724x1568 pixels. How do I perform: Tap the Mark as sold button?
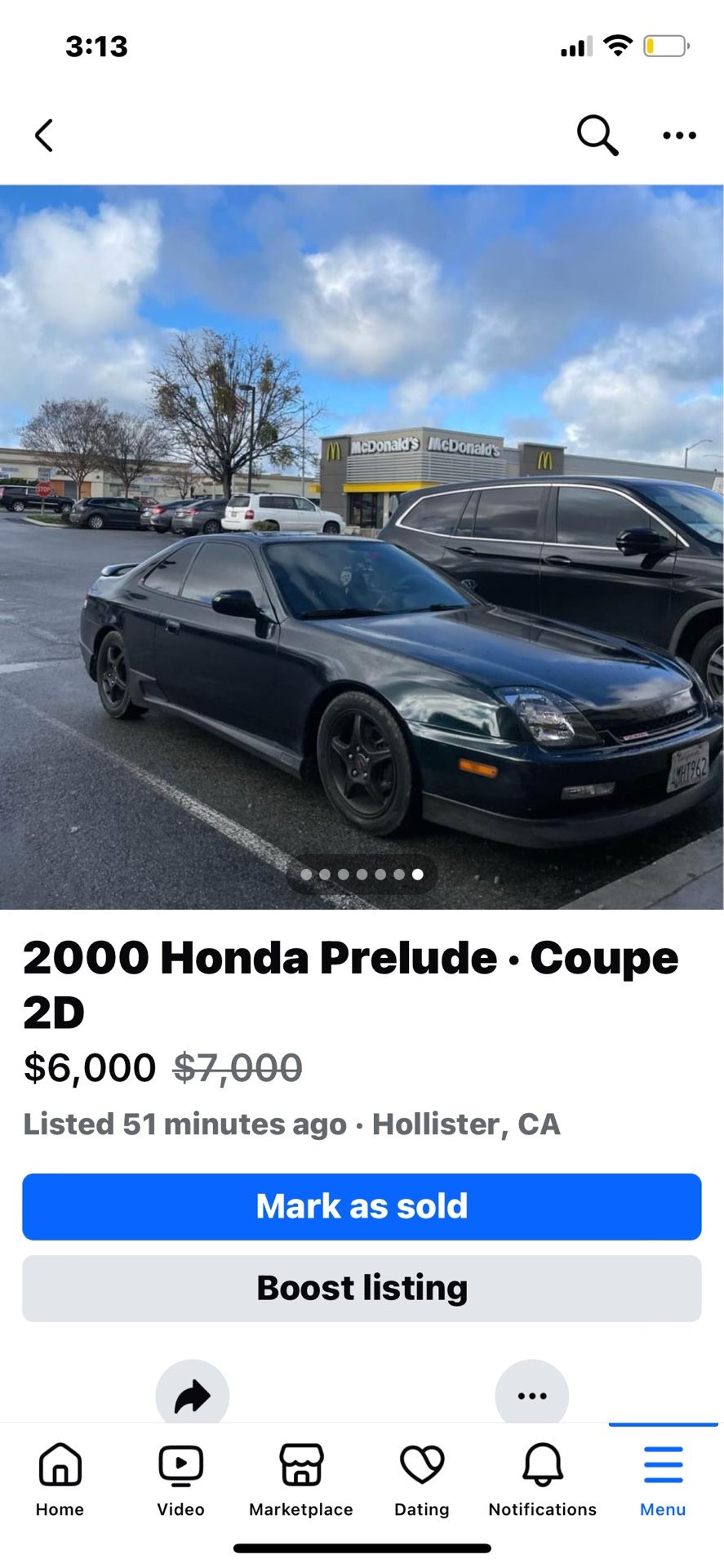pos(362,1207)
